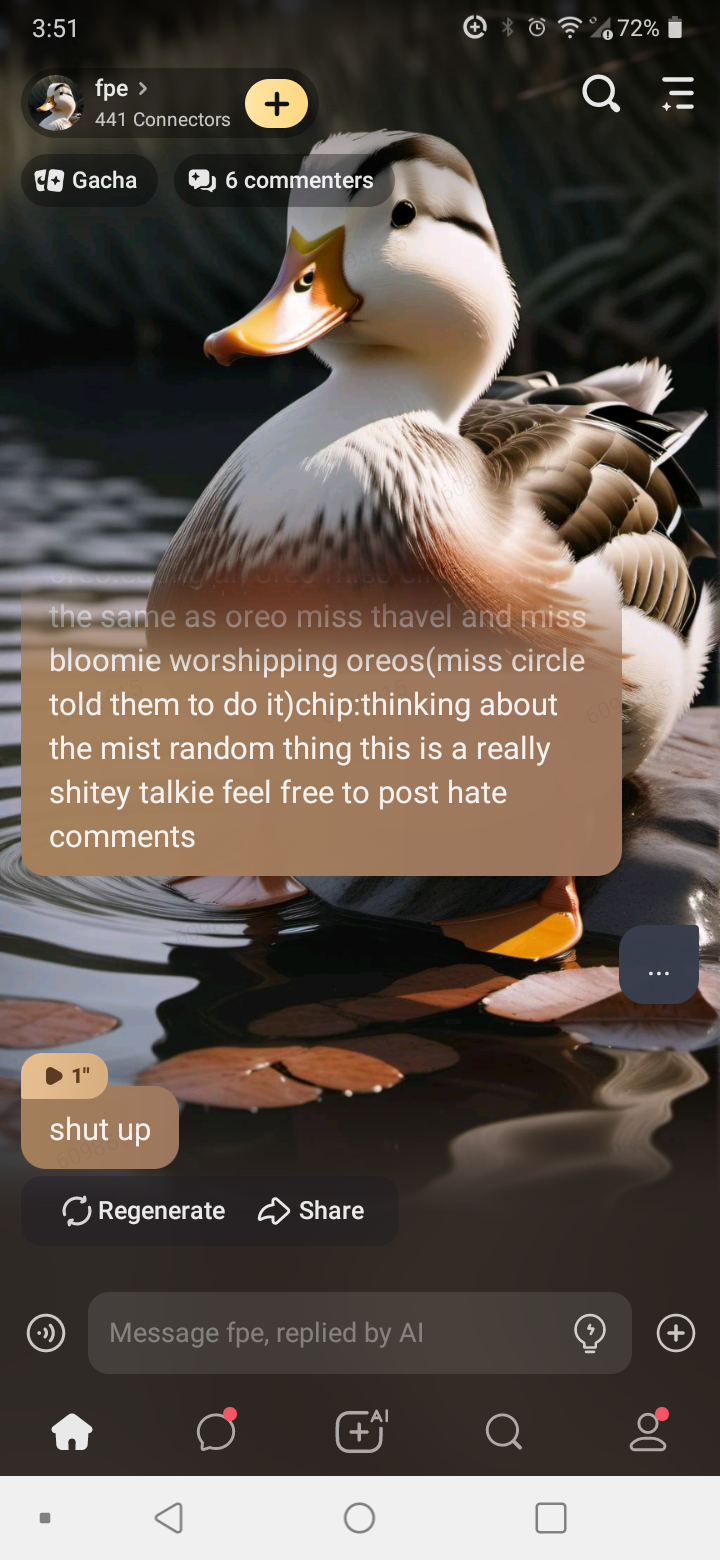720x1560 pixels.
Task: Open the Profile tab
Action: coord(648,1432)
